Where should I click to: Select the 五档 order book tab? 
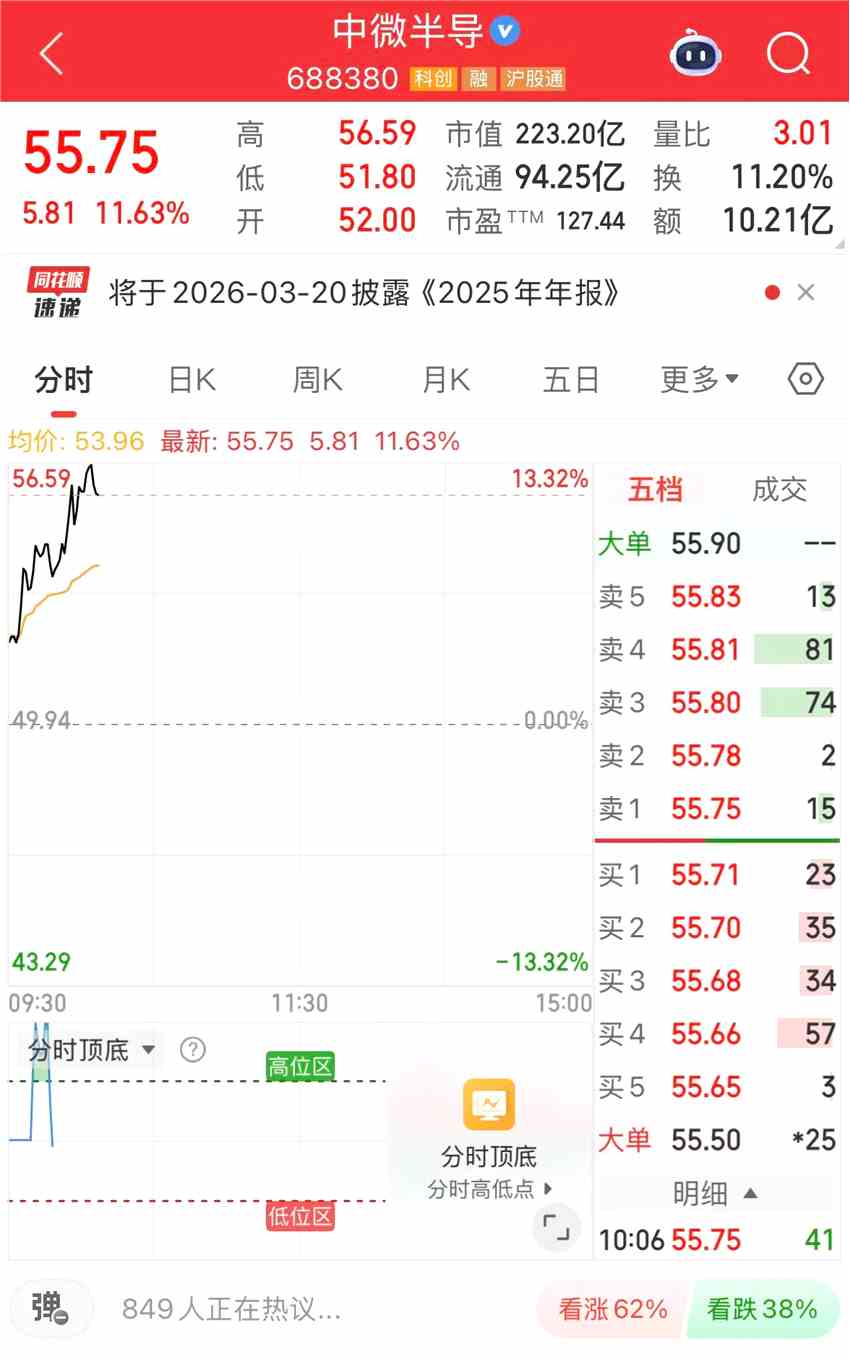[655, 490]
